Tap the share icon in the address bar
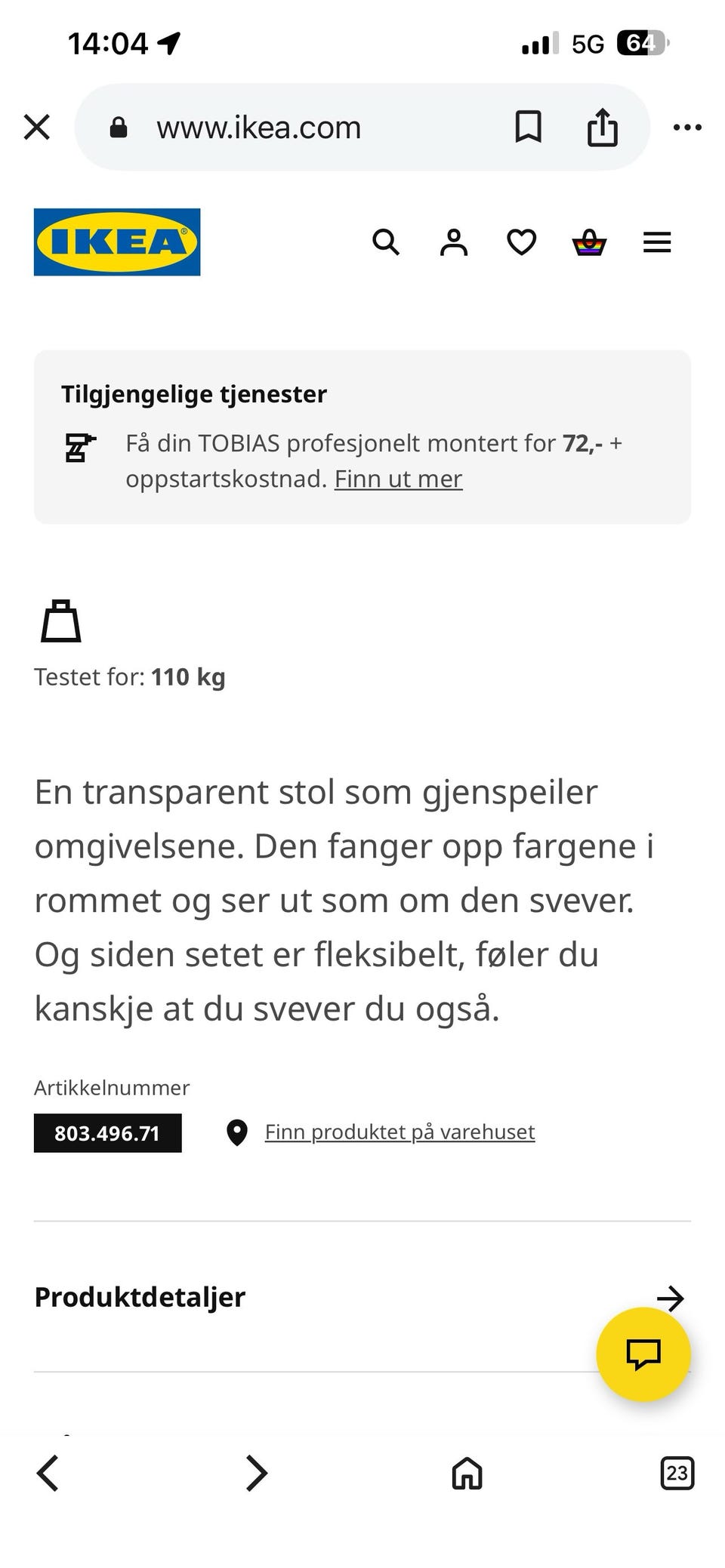Screen dimensions: 725x1568 tap(601, 127)
